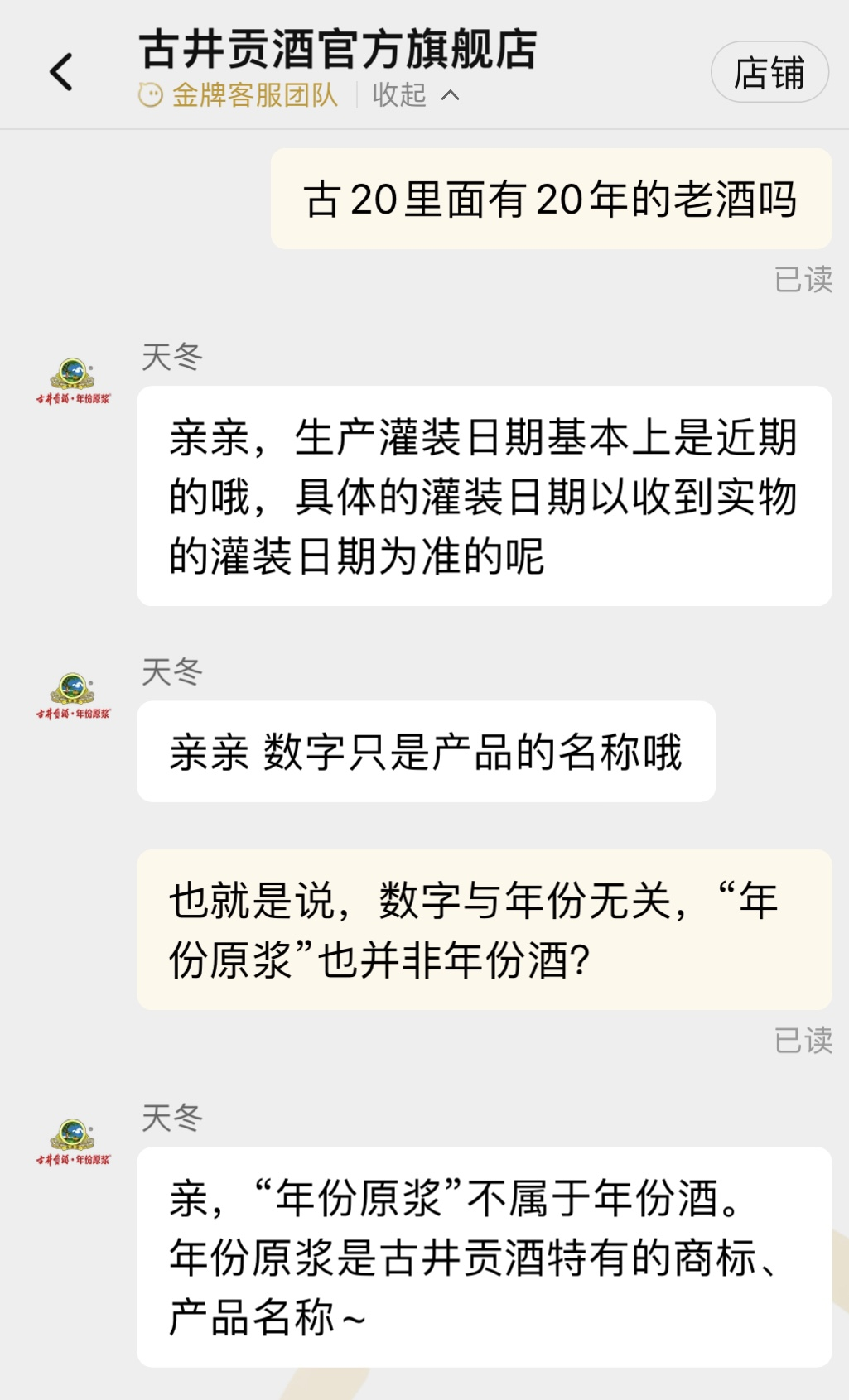
Task: Open 天冬's avatar above the 产品名称 reply
Action: click(x=73, y=1140)
